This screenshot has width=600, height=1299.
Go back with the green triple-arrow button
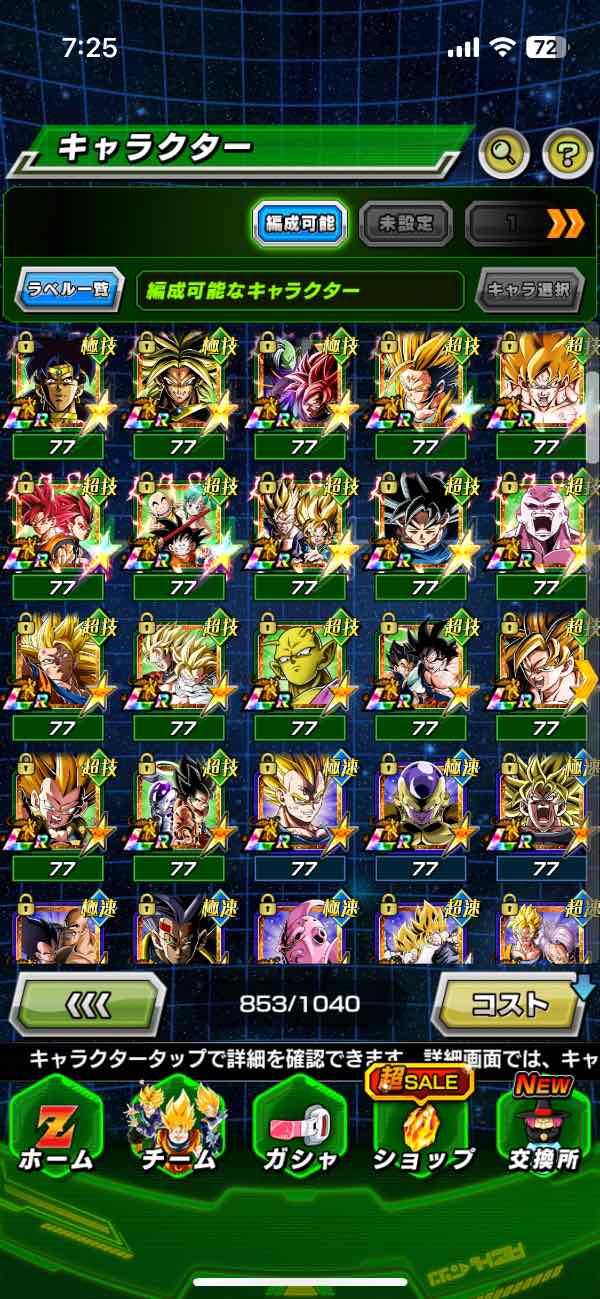coord(88,1003)
